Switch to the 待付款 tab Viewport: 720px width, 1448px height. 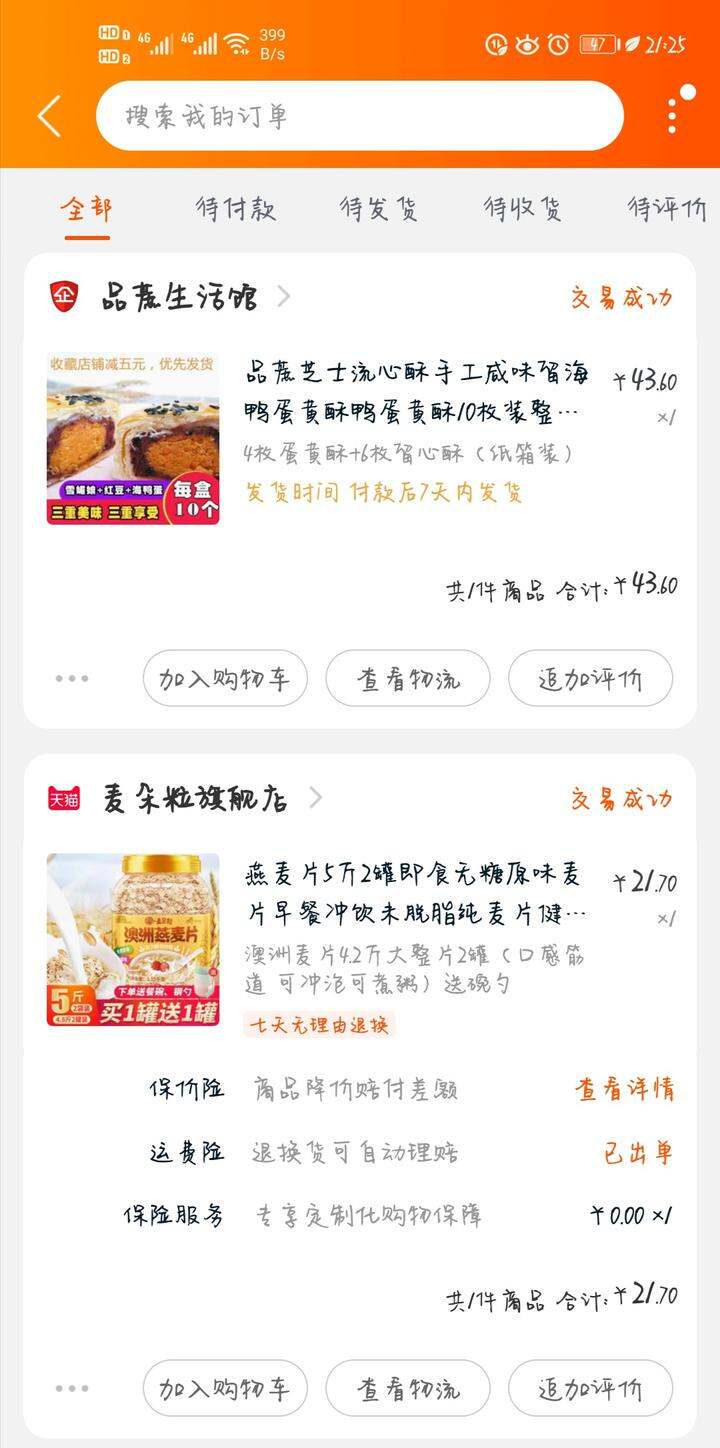coord(235,209)
